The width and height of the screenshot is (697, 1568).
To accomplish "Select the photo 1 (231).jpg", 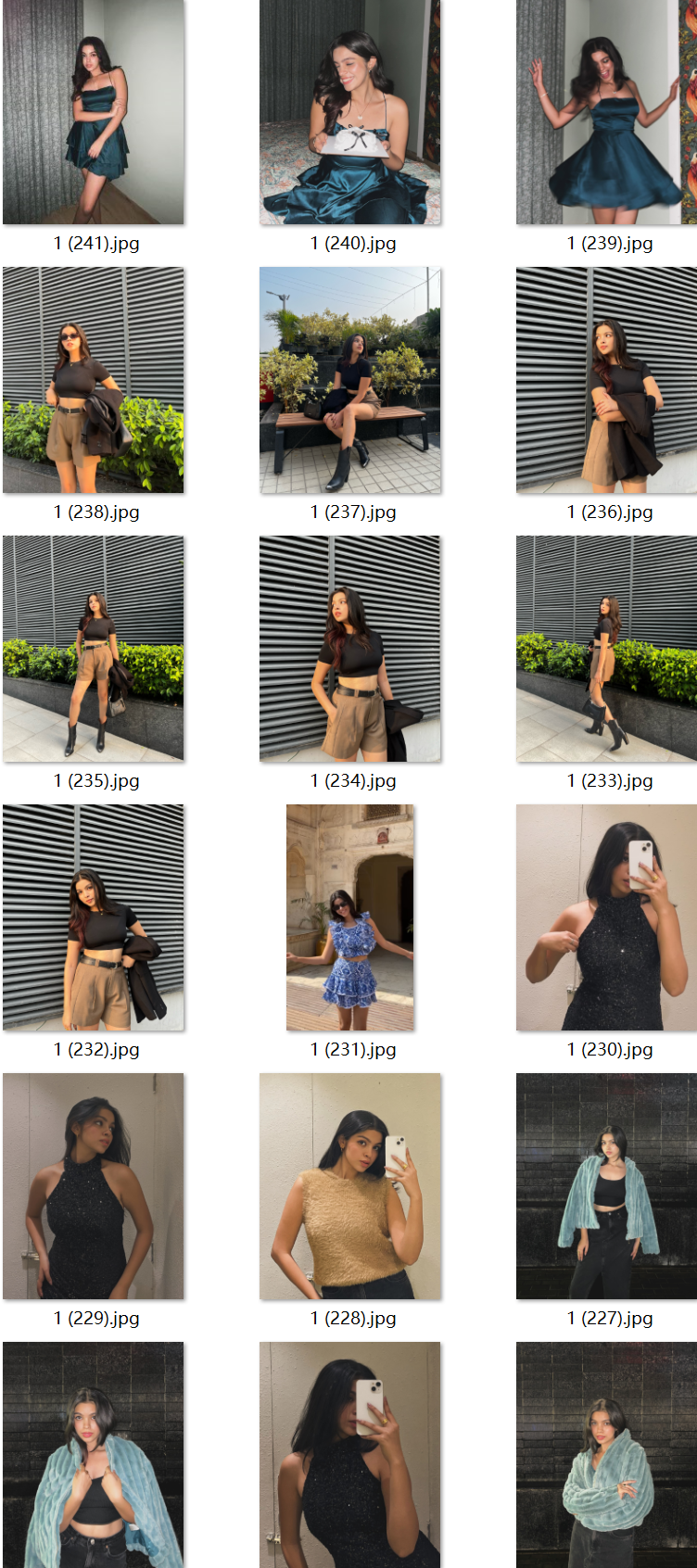I will point(349,917).
